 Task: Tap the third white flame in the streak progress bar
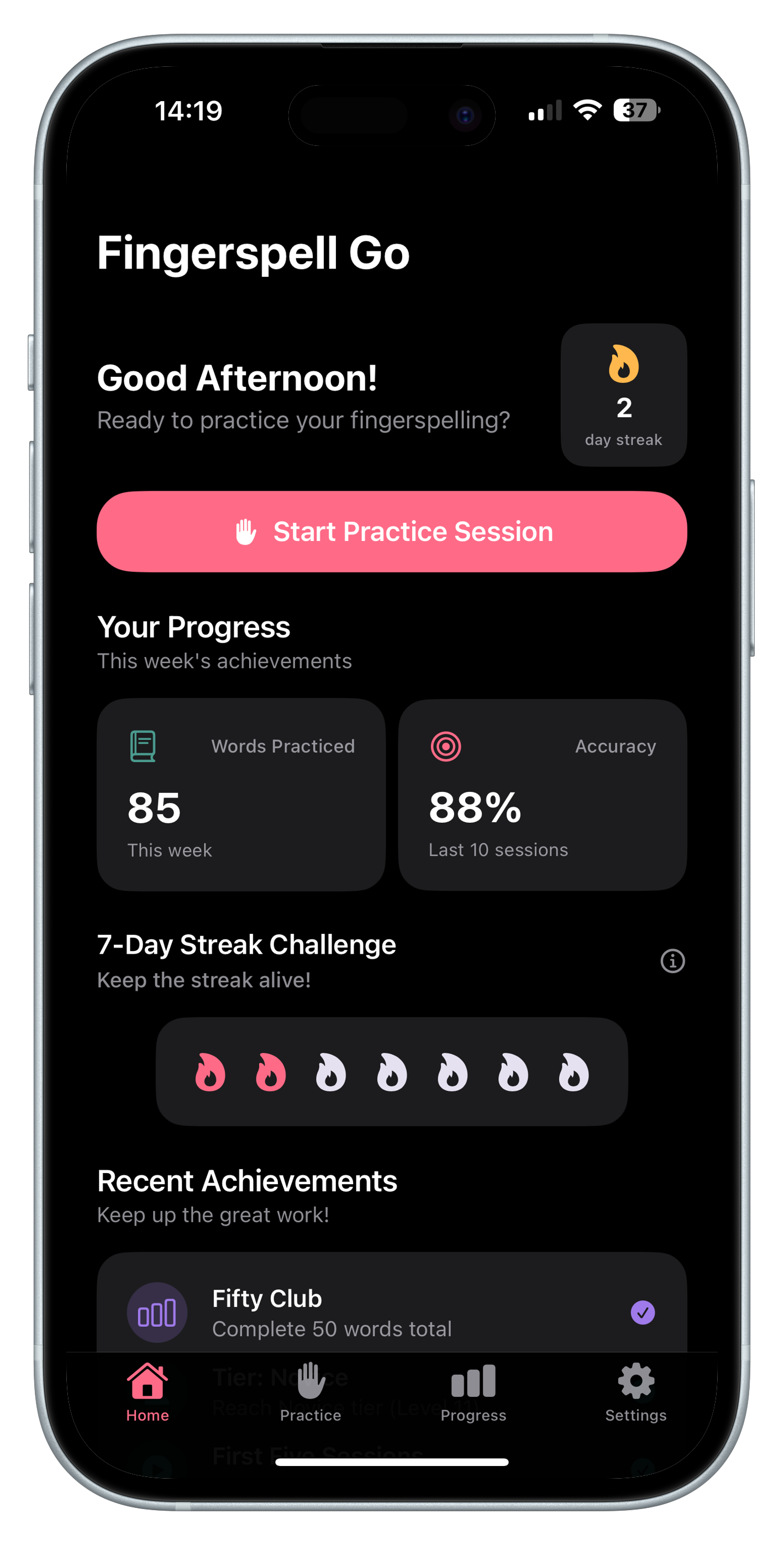tap(331, 1074)
